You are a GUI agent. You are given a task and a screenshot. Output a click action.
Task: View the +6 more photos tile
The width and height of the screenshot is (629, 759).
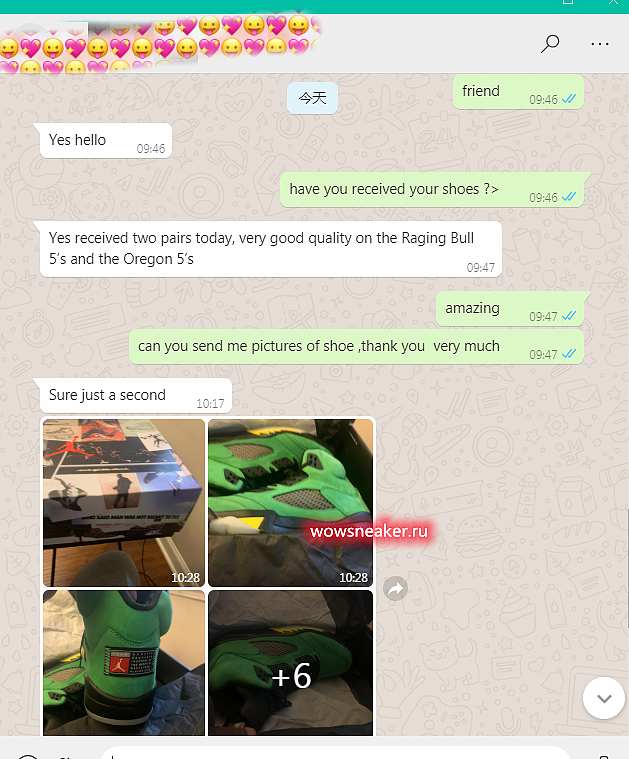tap(290, 662)
